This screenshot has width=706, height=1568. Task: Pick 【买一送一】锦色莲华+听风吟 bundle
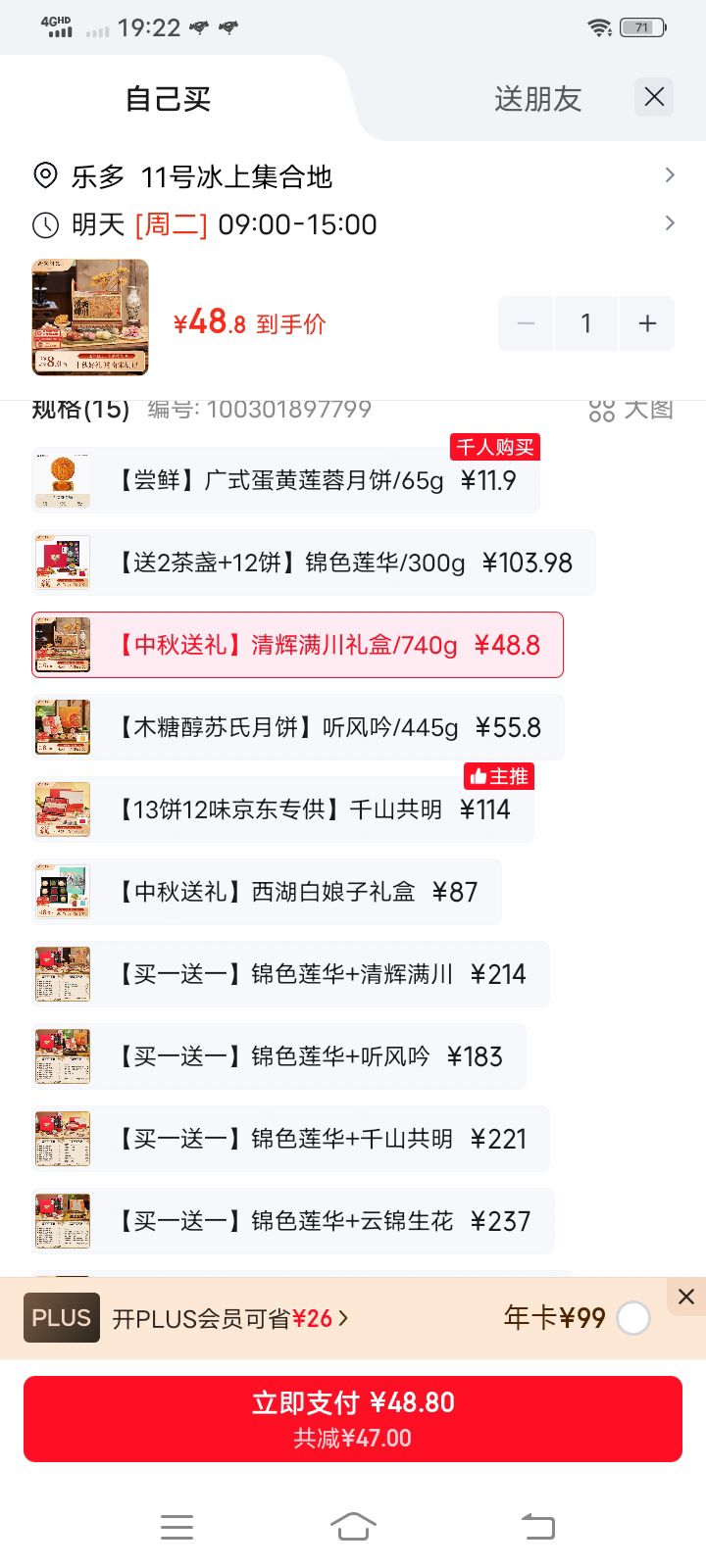[279, 1056]
